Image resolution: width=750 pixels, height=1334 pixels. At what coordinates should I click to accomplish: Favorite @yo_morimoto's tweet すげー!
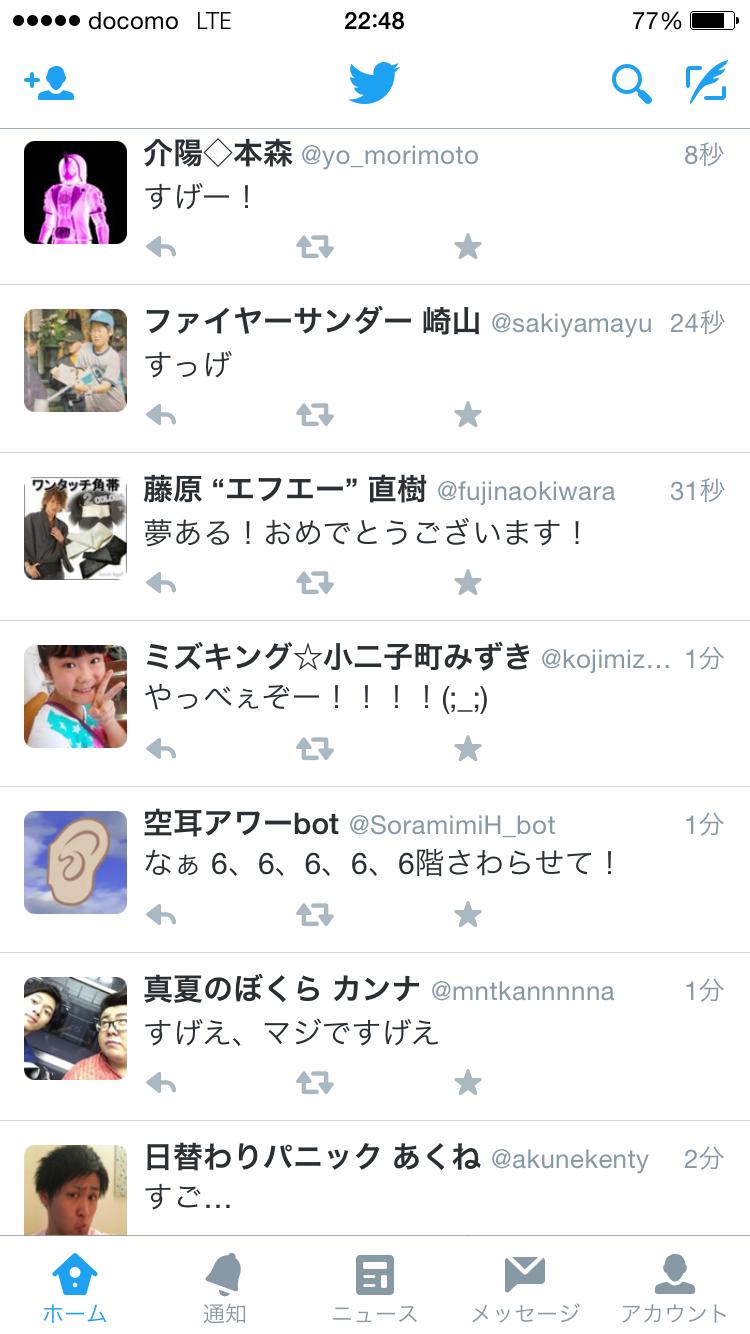[x=468, y=247]
